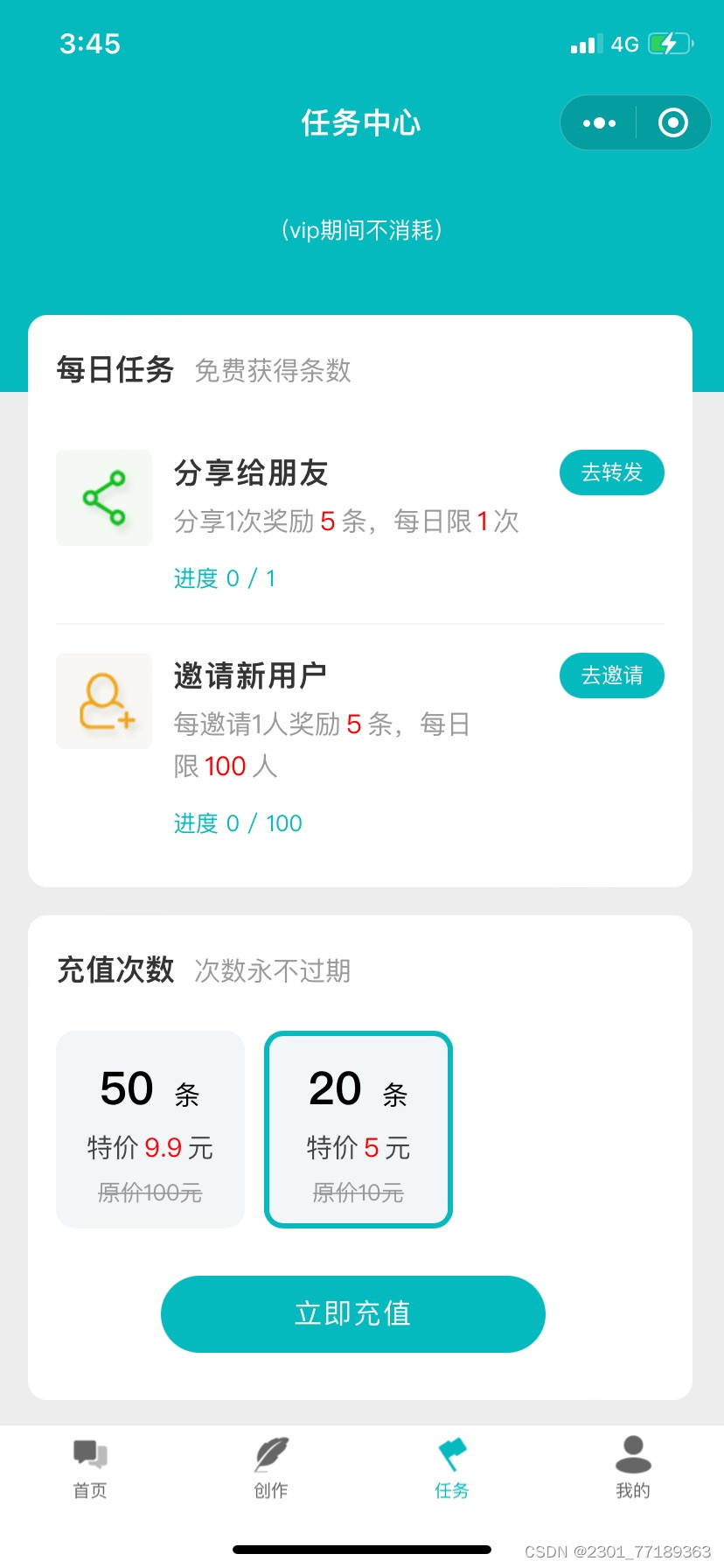
Task: Open the 任务 tab
Action: pyautogui.click(x=452, y=1467)
